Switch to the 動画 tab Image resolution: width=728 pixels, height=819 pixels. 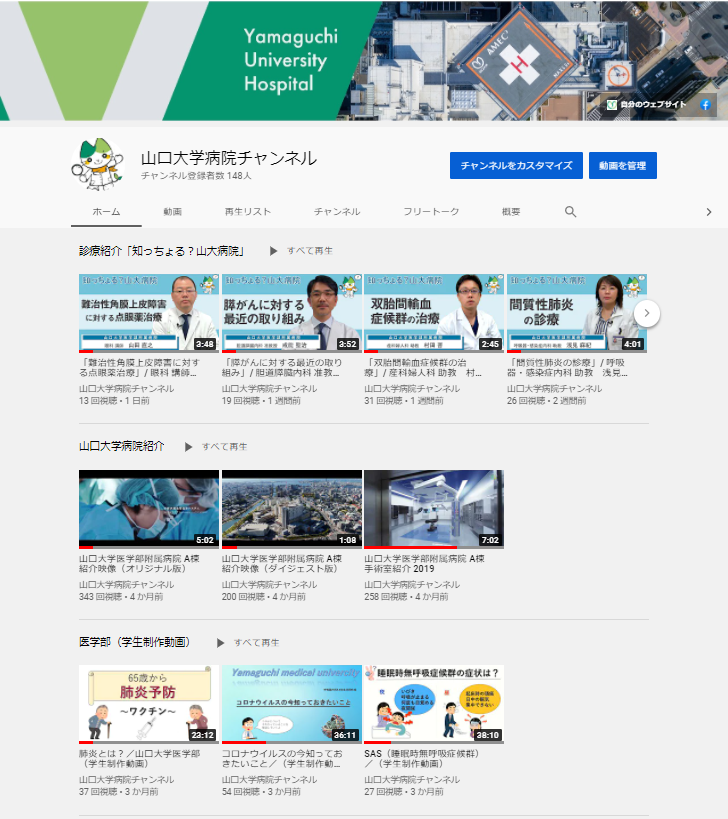click(x=173, y=212)
